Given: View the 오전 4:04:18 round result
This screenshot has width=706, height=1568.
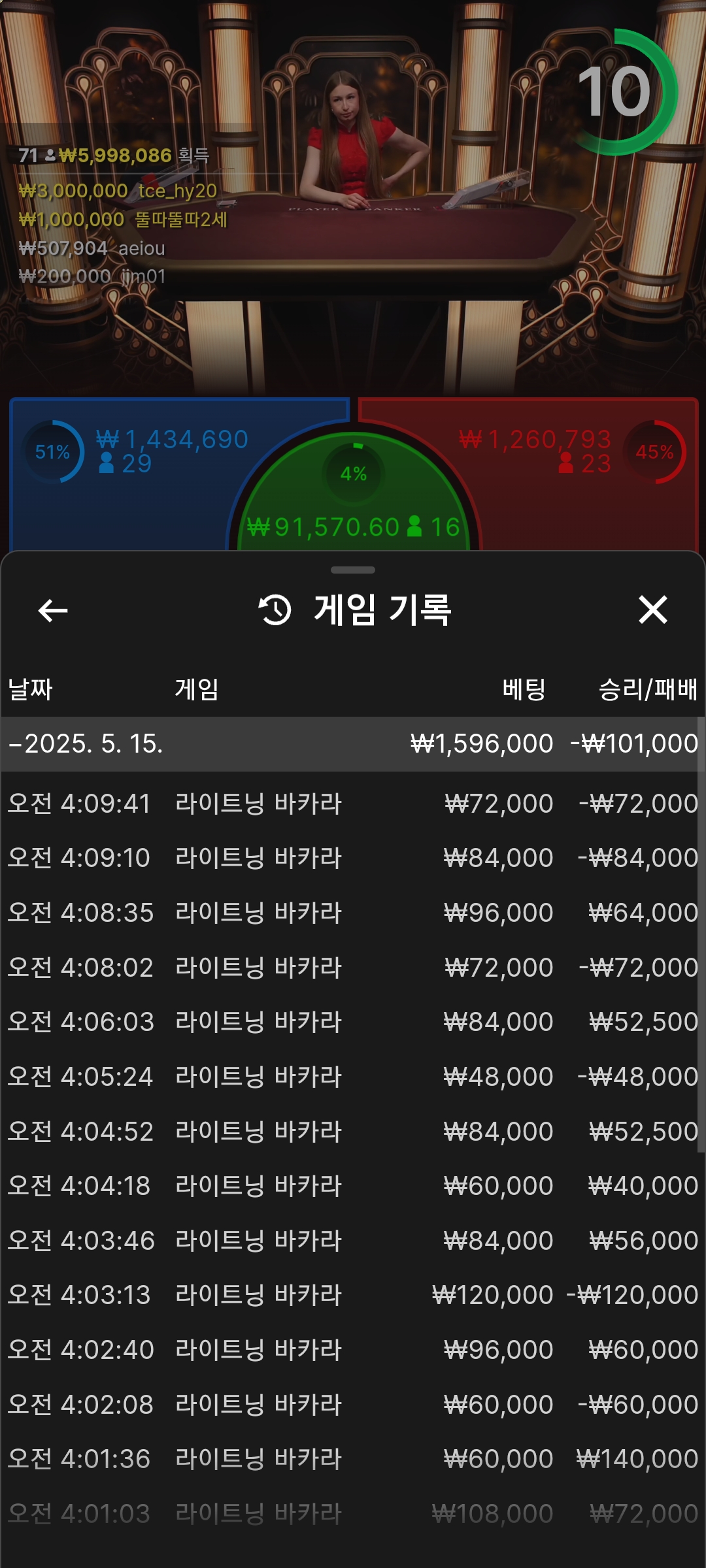Looking at the screenshot, I should 353,1186.
